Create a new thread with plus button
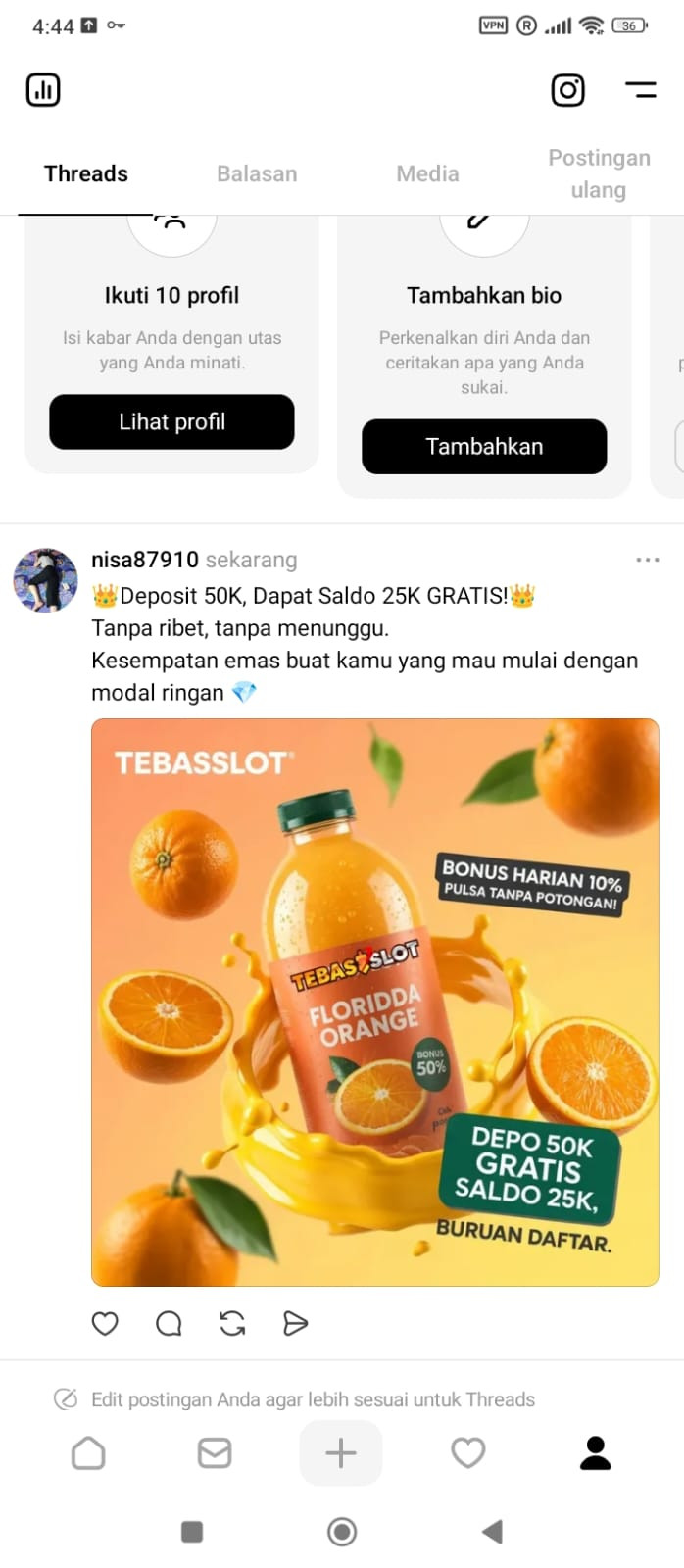This screenshot has height=1568, width=684. pos(341,1452)
